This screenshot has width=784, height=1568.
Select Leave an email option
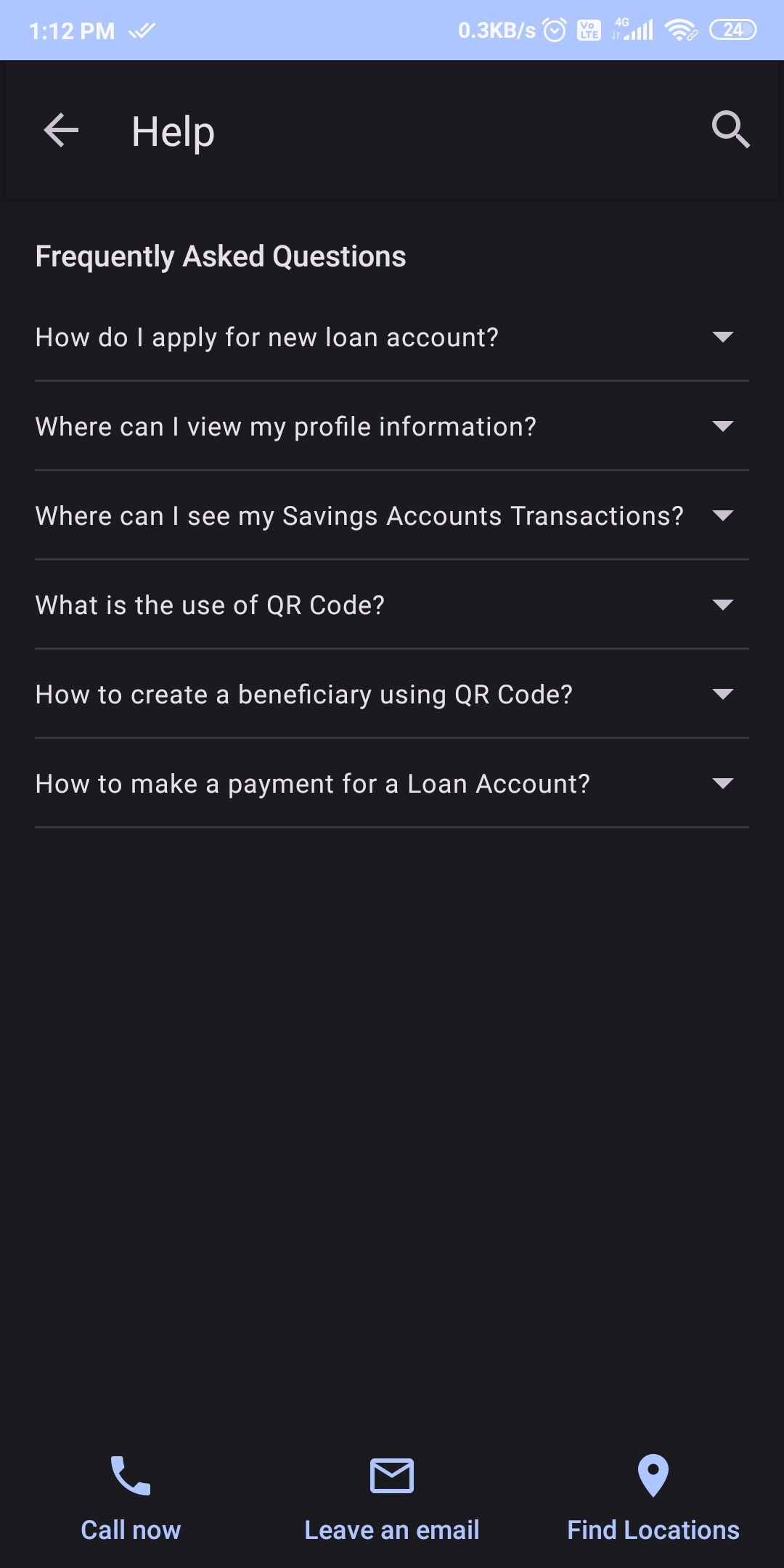tap(392, 1530)
